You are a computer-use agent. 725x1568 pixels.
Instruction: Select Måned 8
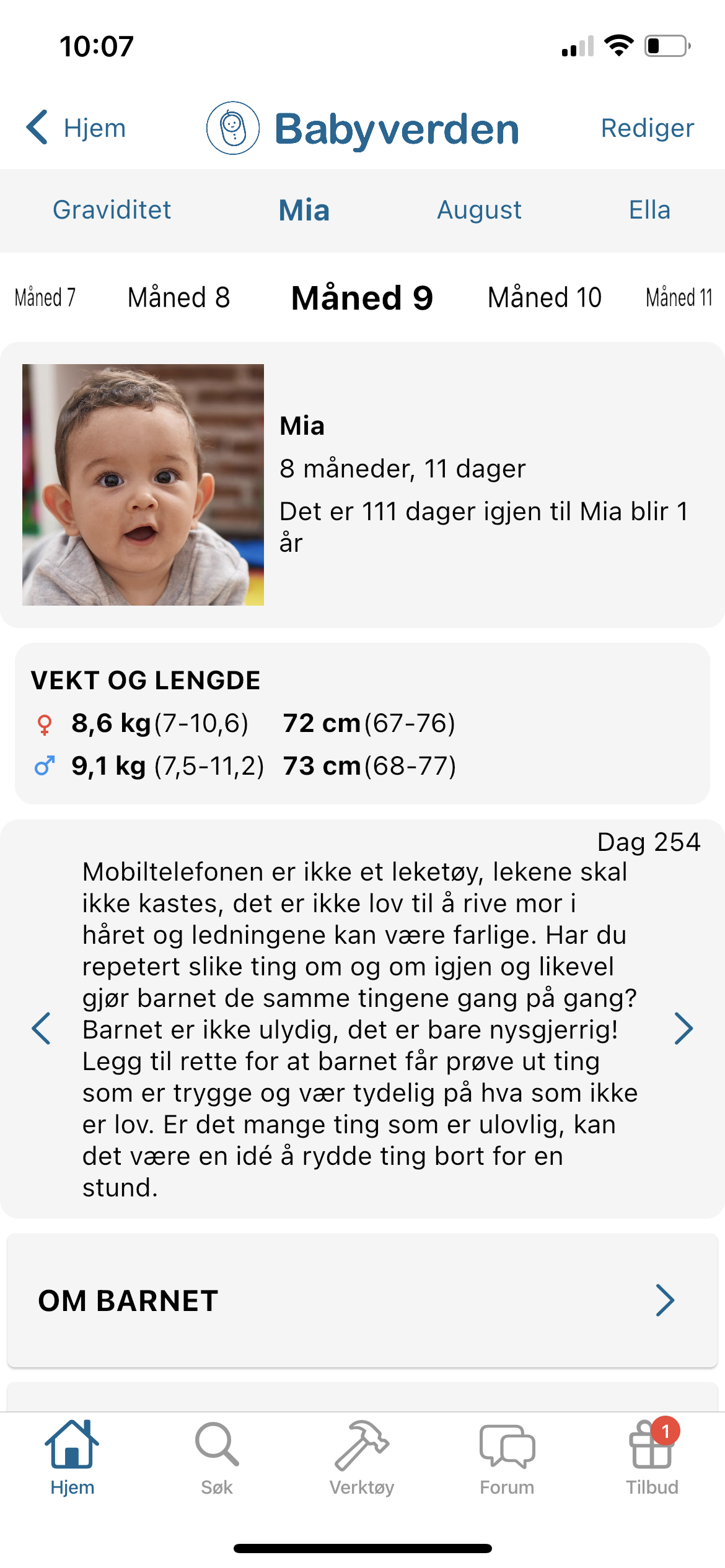(x=178, y=298)
